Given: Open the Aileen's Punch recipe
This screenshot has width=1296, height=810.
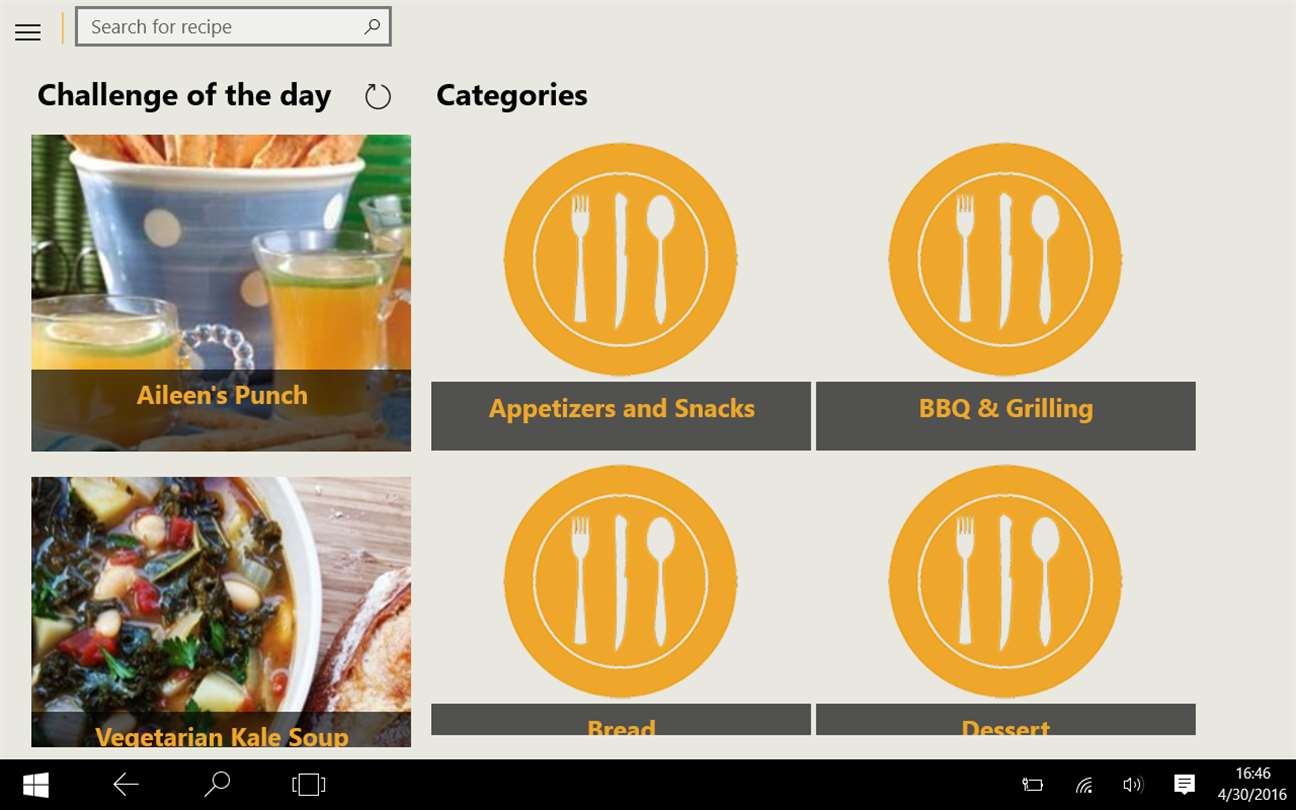Looking at the screenshot, I should click(221, 292).
